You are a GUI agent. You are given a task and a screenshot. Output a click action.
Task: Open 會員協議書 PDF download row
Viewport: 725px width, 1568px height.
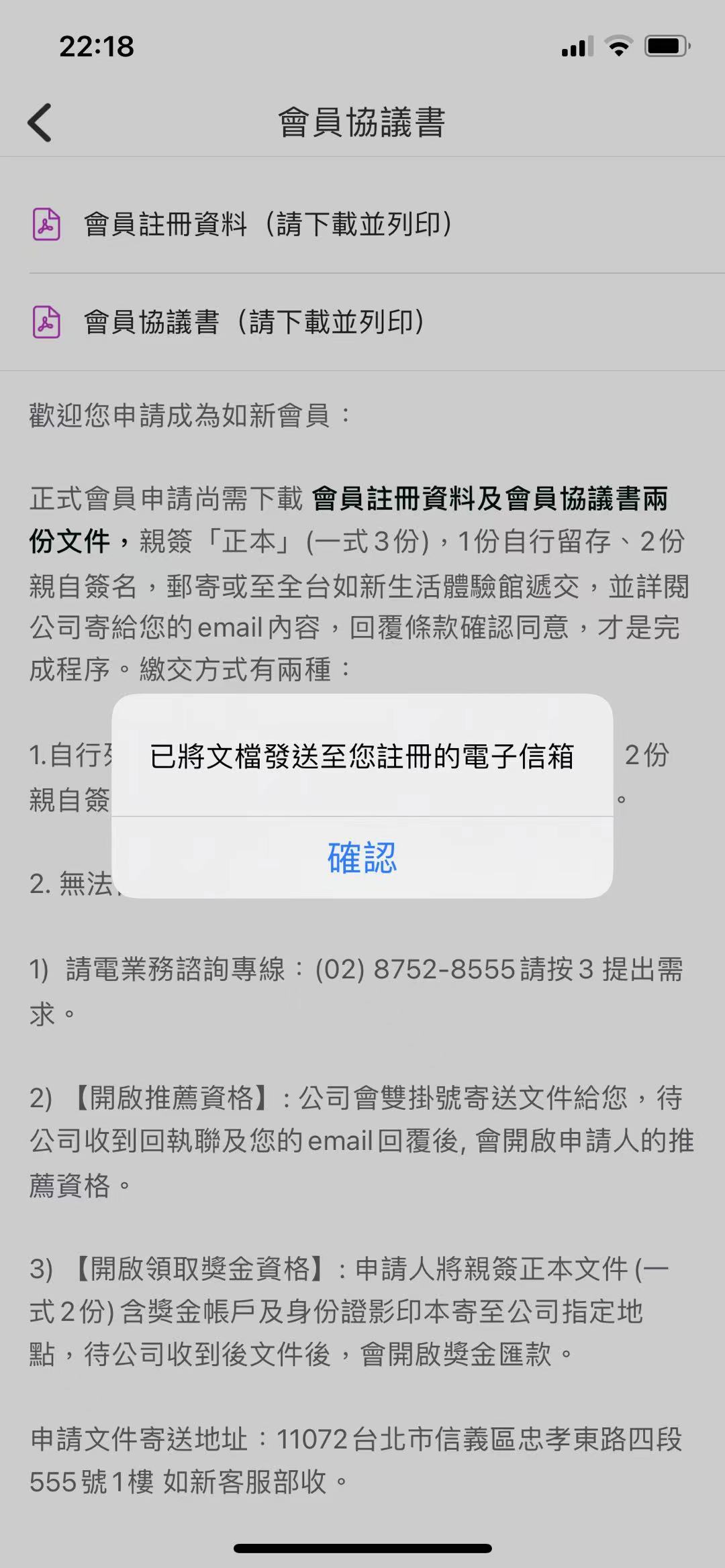(254, 322)
